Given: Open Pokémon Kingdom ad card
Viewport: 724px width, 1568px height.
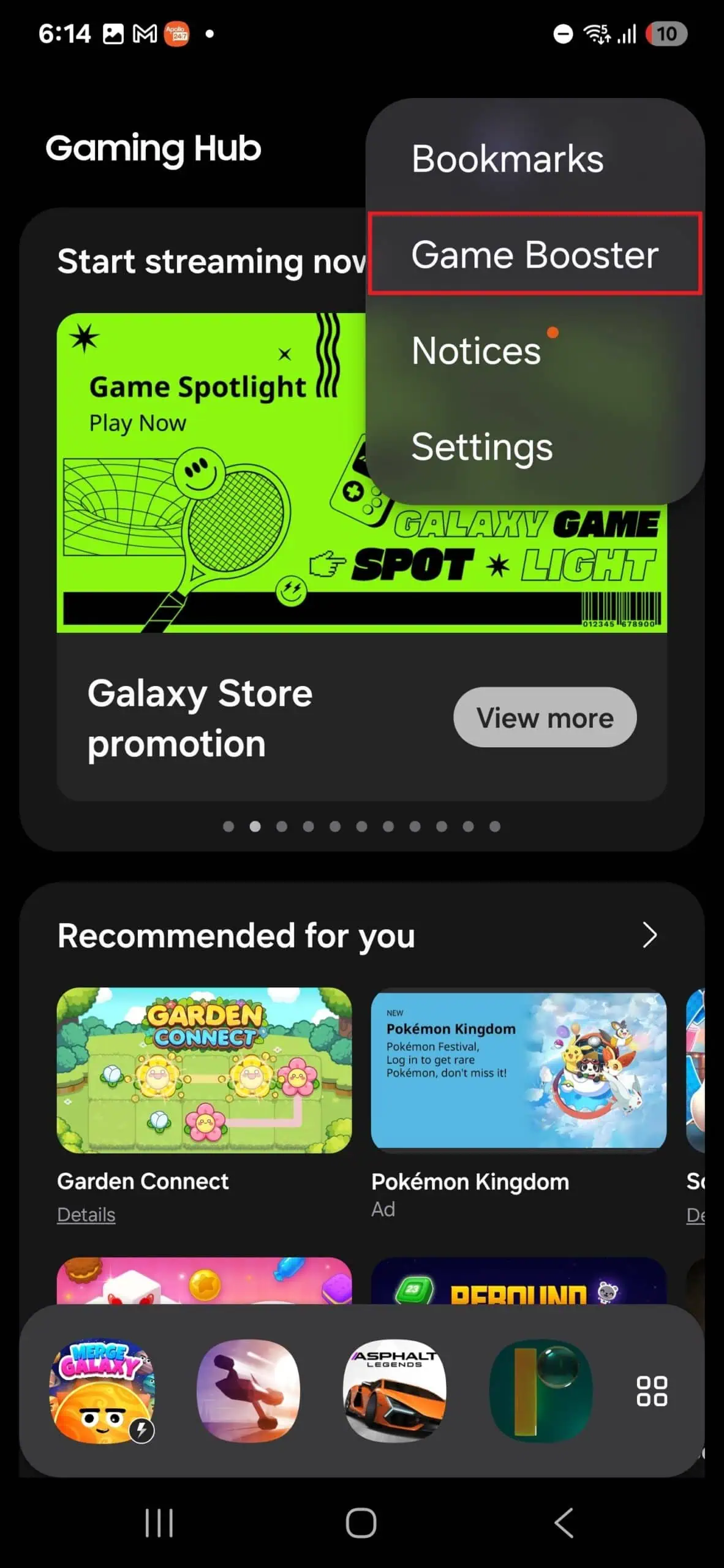Looking at the screenshot, I should [518, 1070].
